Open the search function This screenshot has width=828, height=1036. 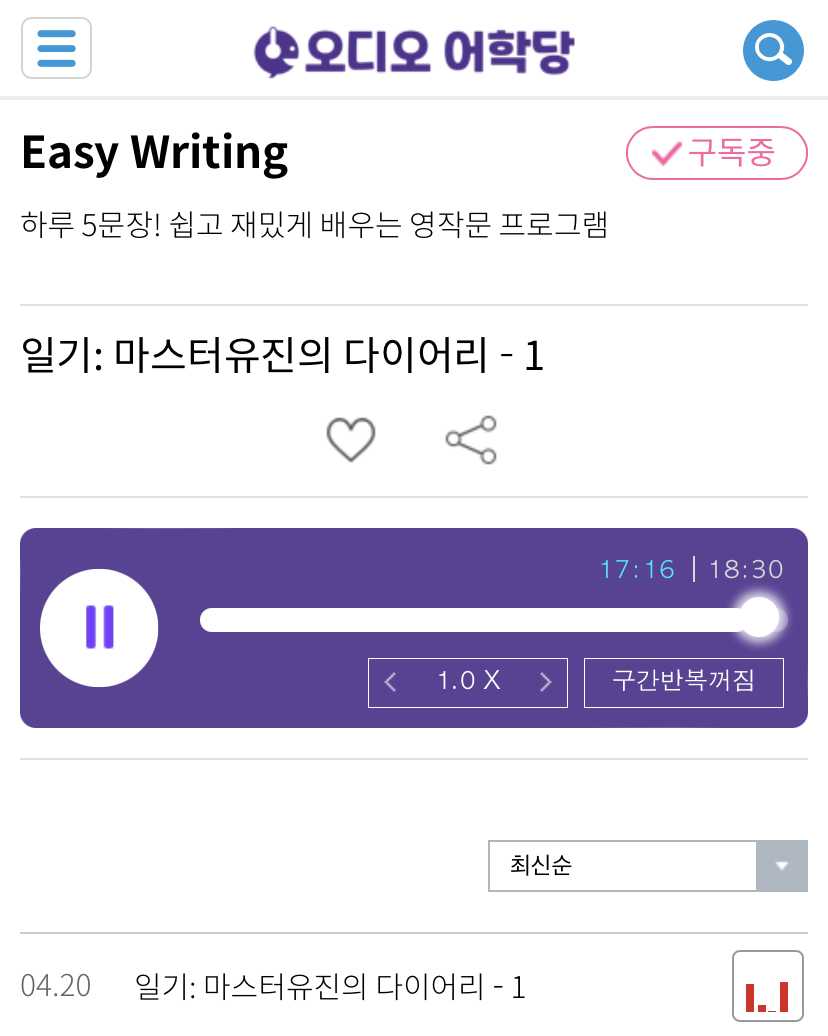click(x=773, y=49)
